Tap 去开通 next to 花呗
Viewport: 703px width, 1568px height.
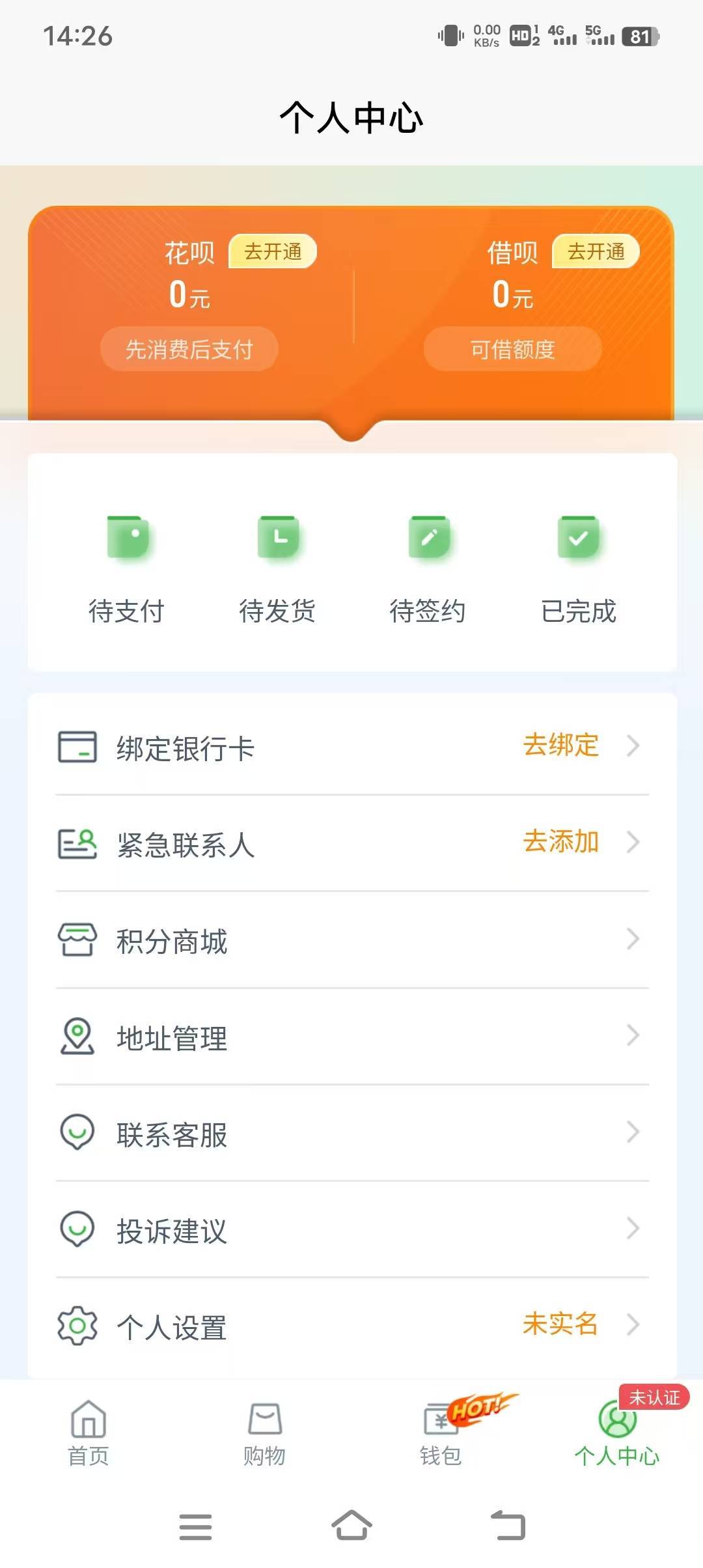coord(273,251)
